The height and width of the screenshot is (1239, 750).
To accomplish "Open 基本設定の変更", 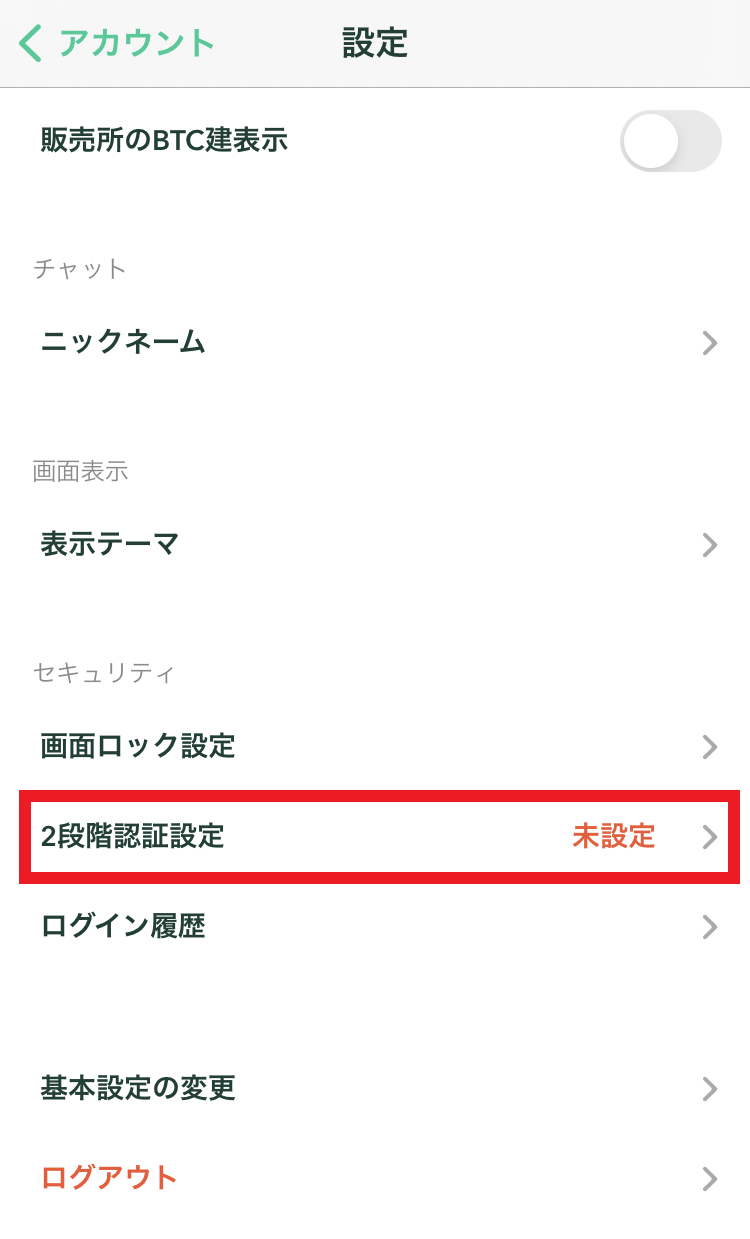I will (375, 1088).
